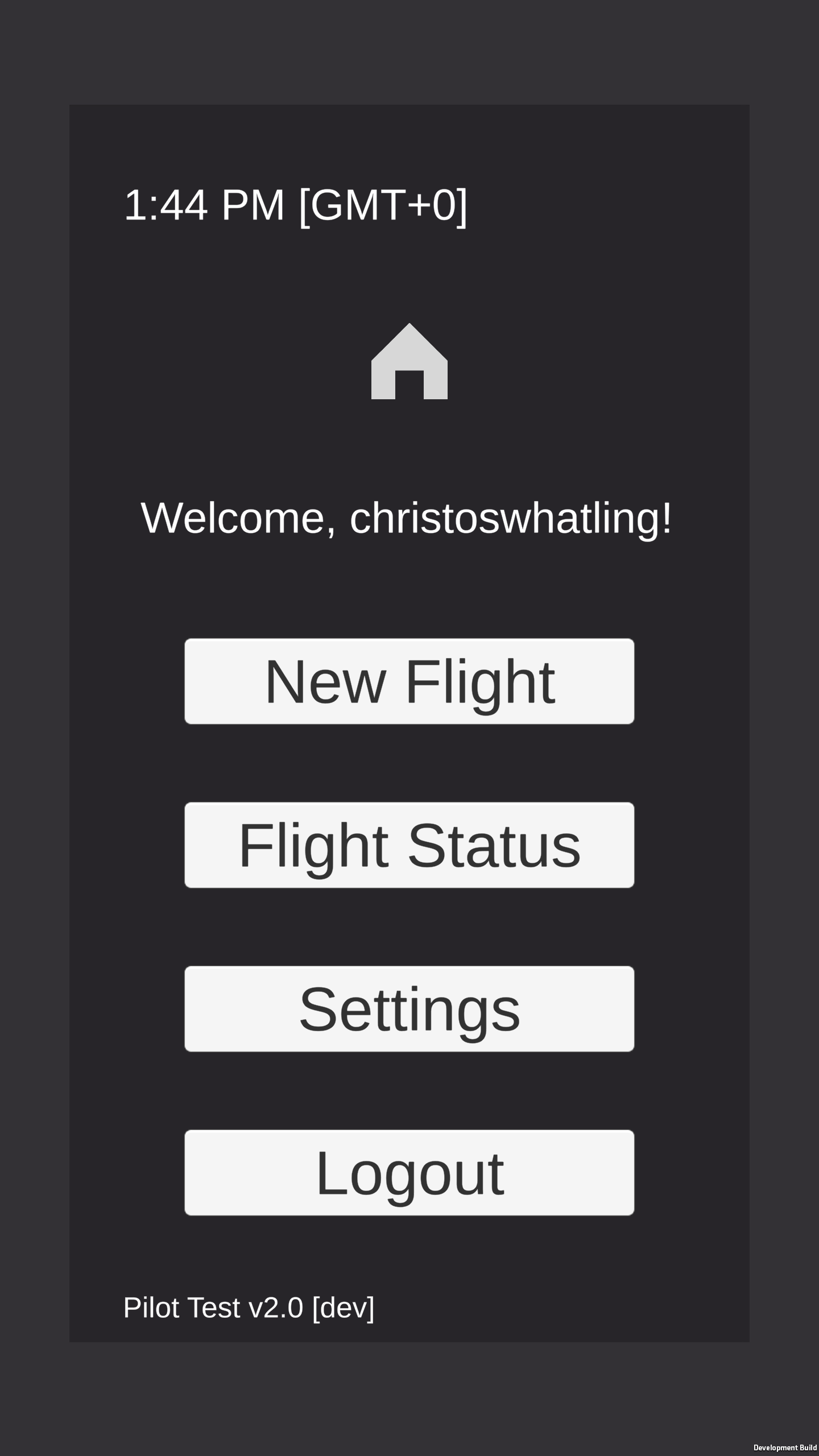Open the Flight Status screen
Screen dimensions: 819x1456
(409, 845)
